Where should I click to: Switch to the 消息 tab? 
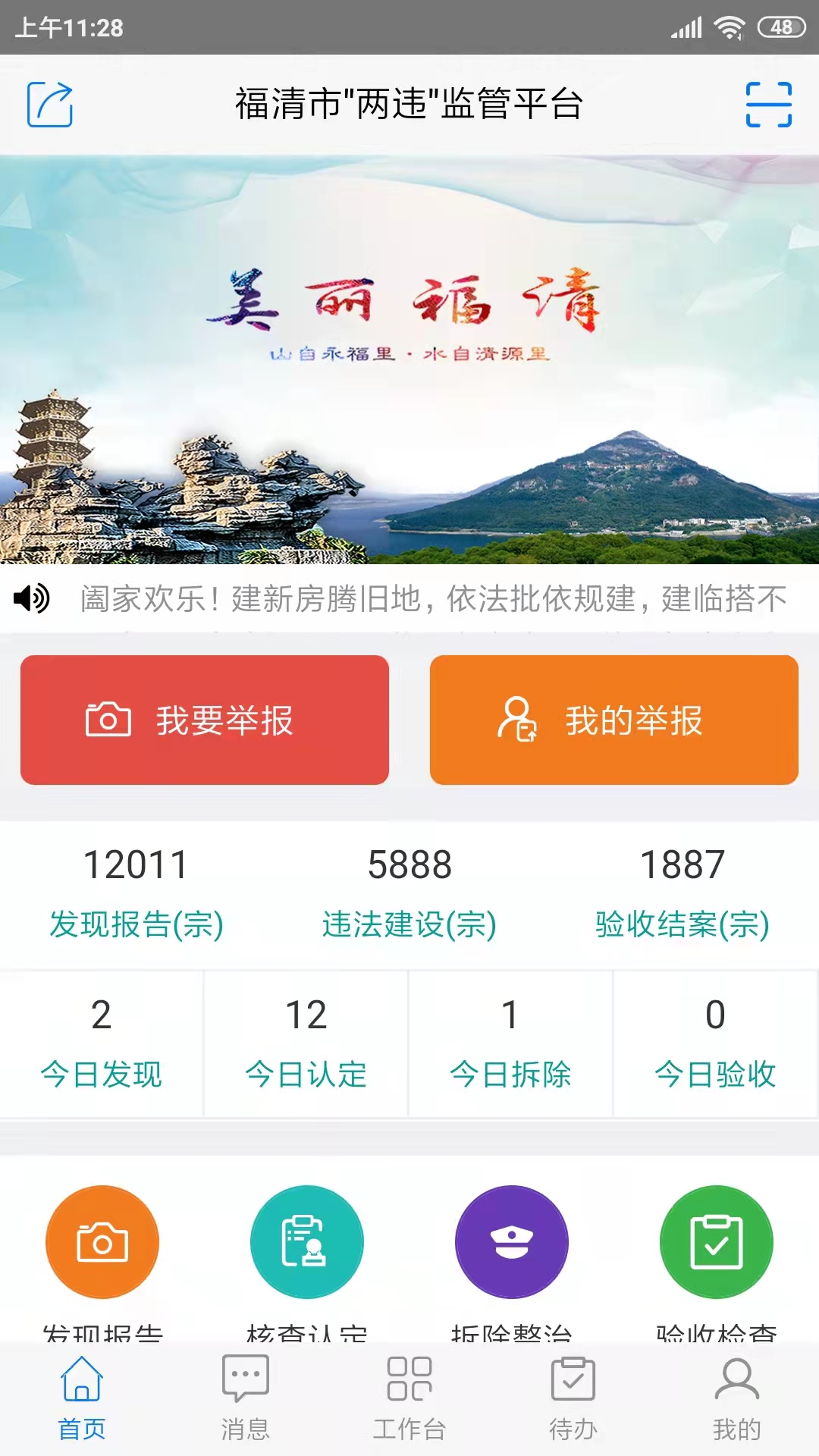[245, 1398]
